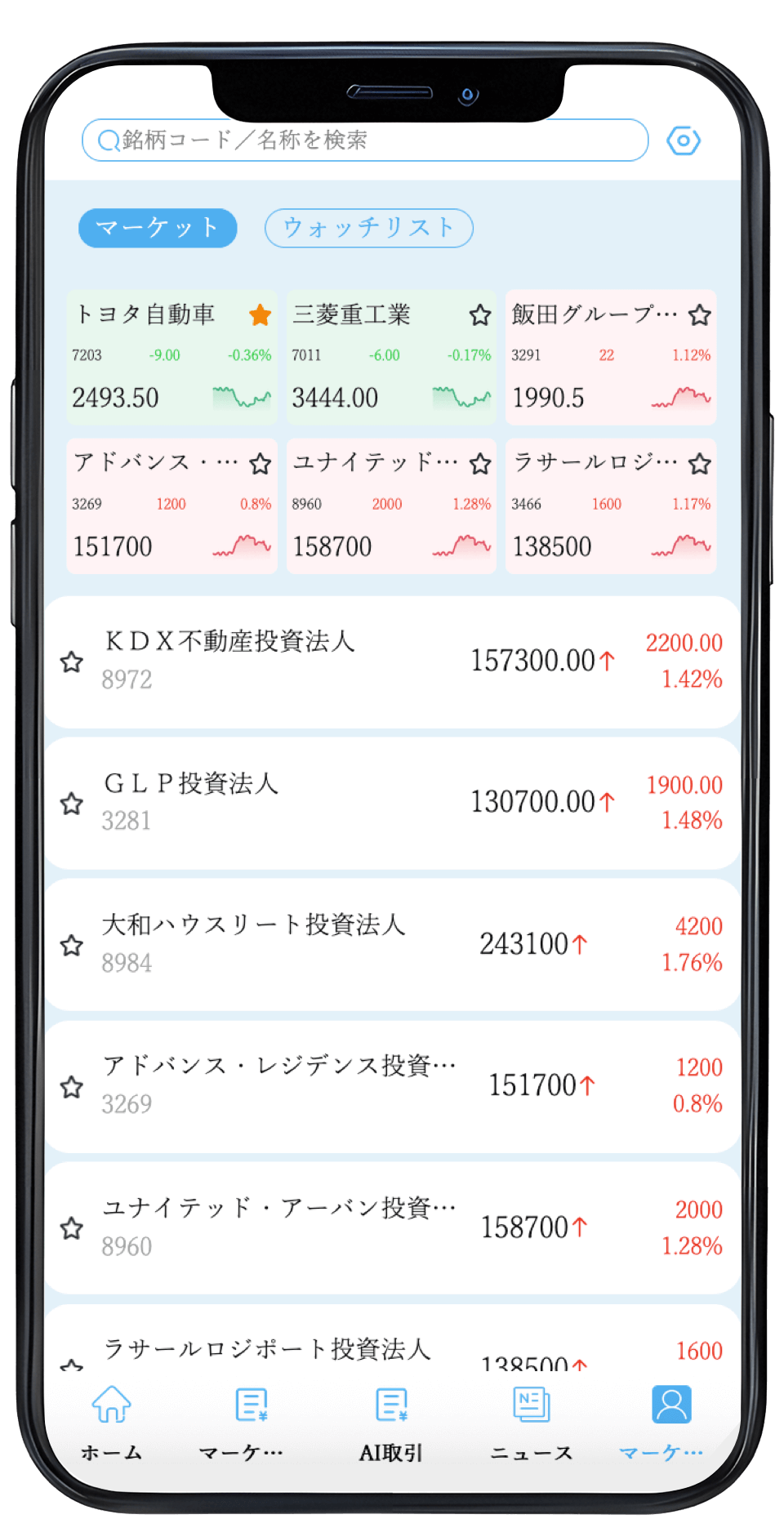
Task: Open the hexagon settings icon
Action: click(x=683, y=140)
